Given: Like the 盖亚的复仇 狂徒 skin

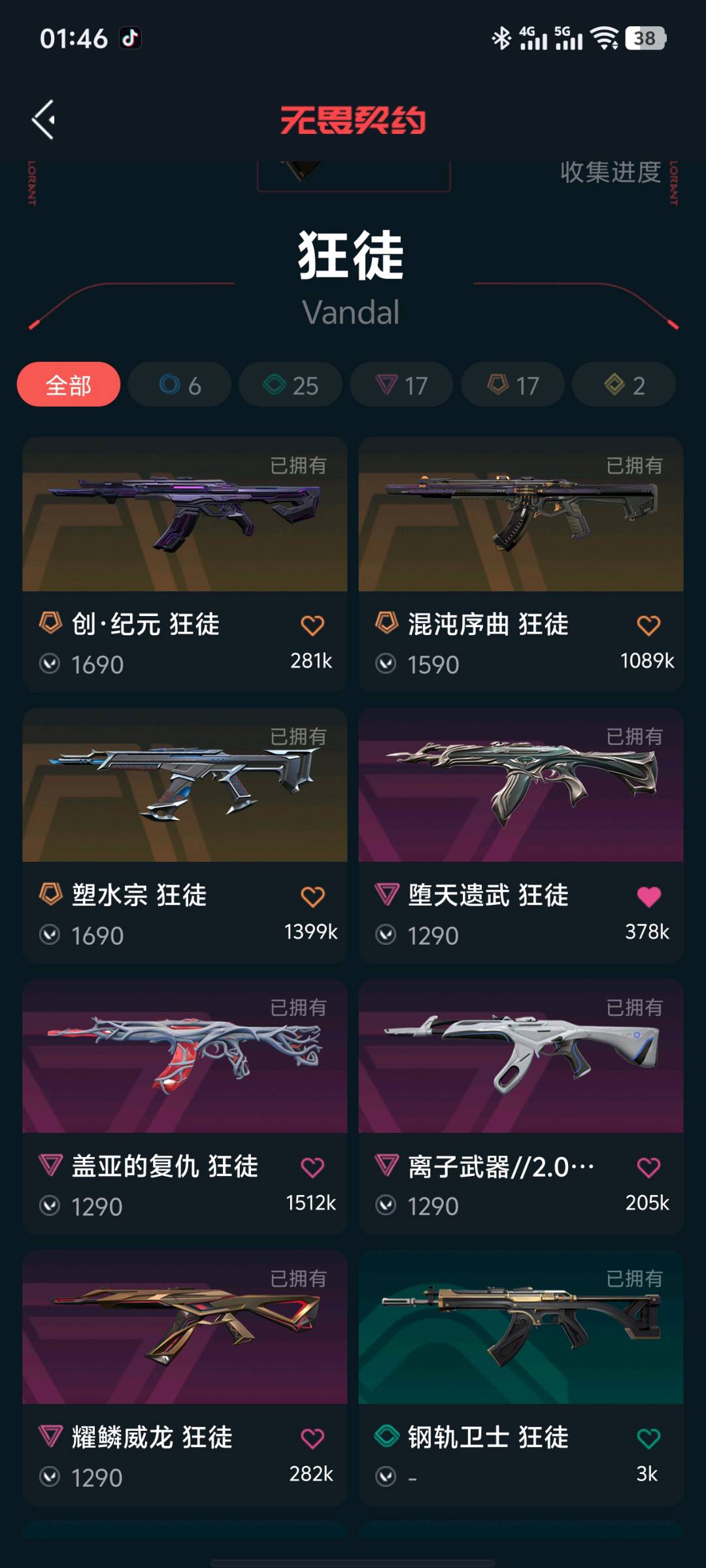Looking at the screenshot, I should click(312, 1168).
